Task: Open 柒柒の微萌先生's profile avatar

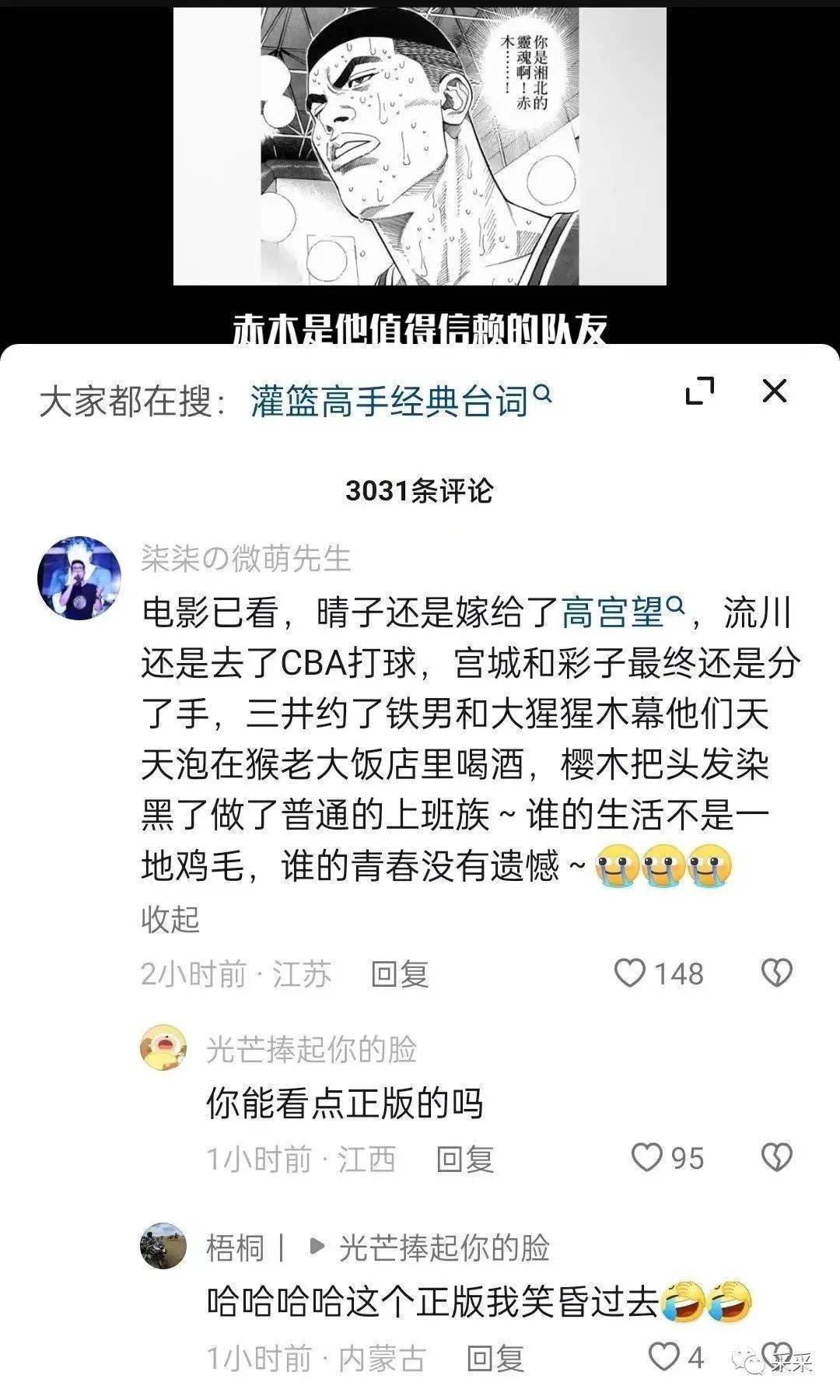Action: [x=79, y=577]
